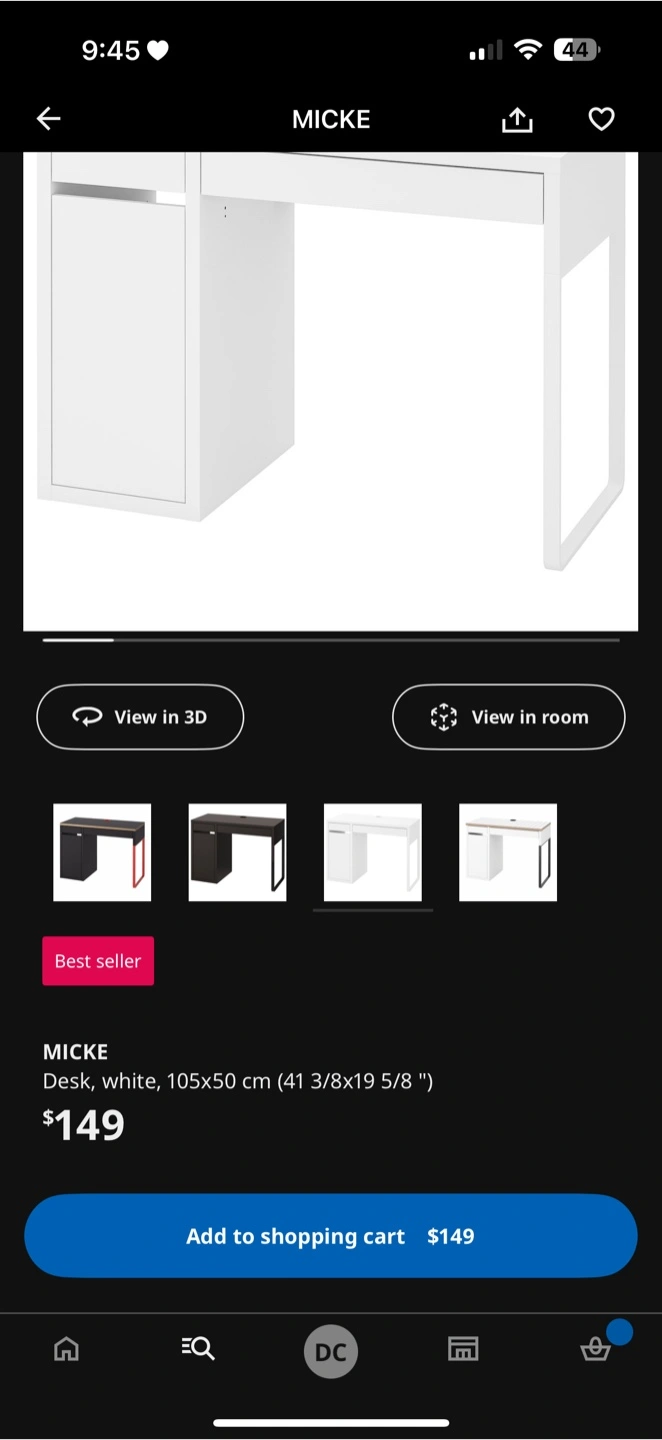Choose the all white desk variant
This screenshot has width=662, height=1440.
coord(373,852)
